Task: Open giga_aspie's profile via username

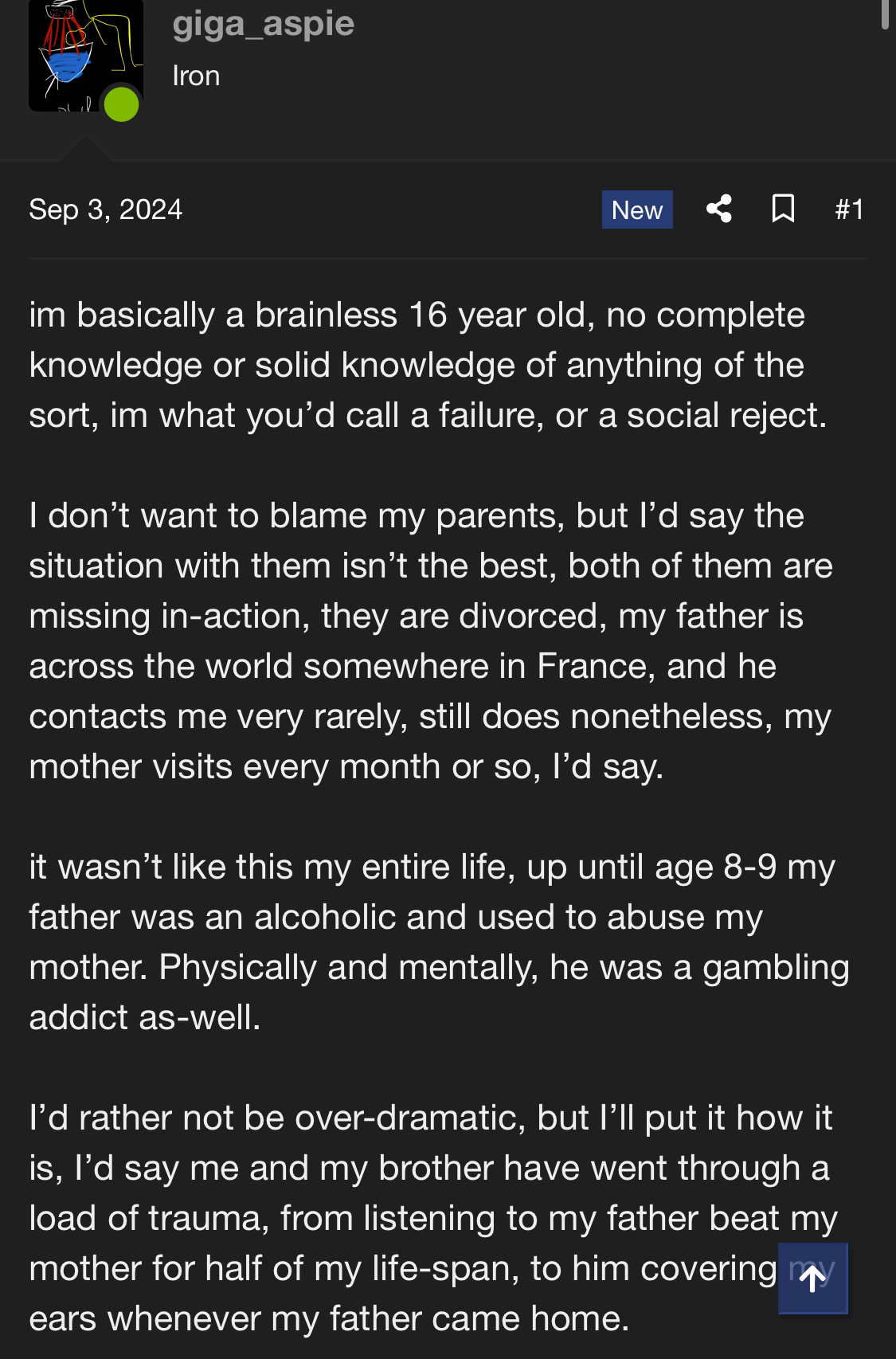Action: point(263,24)
